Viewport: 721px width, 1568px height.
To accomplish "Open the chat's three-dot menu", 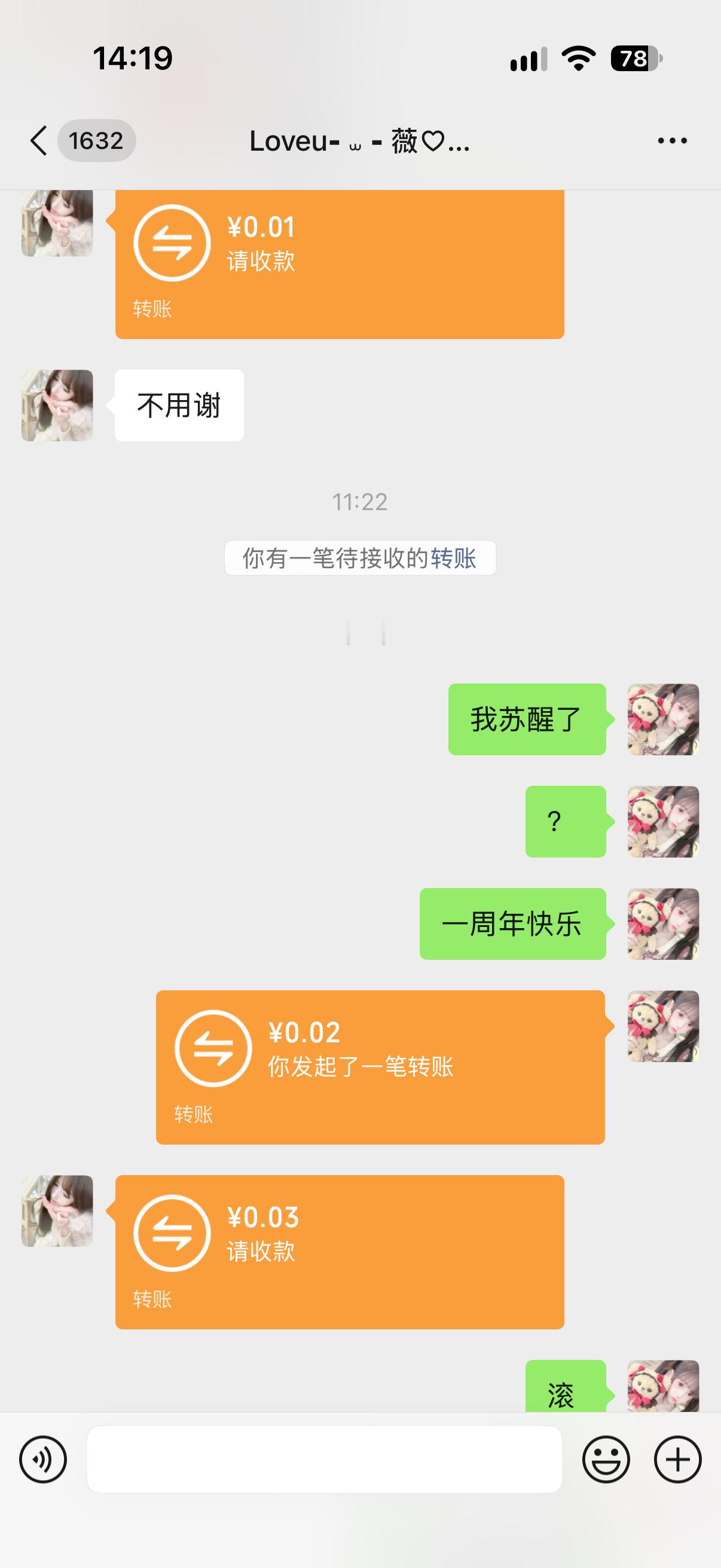I will [673, 141].
